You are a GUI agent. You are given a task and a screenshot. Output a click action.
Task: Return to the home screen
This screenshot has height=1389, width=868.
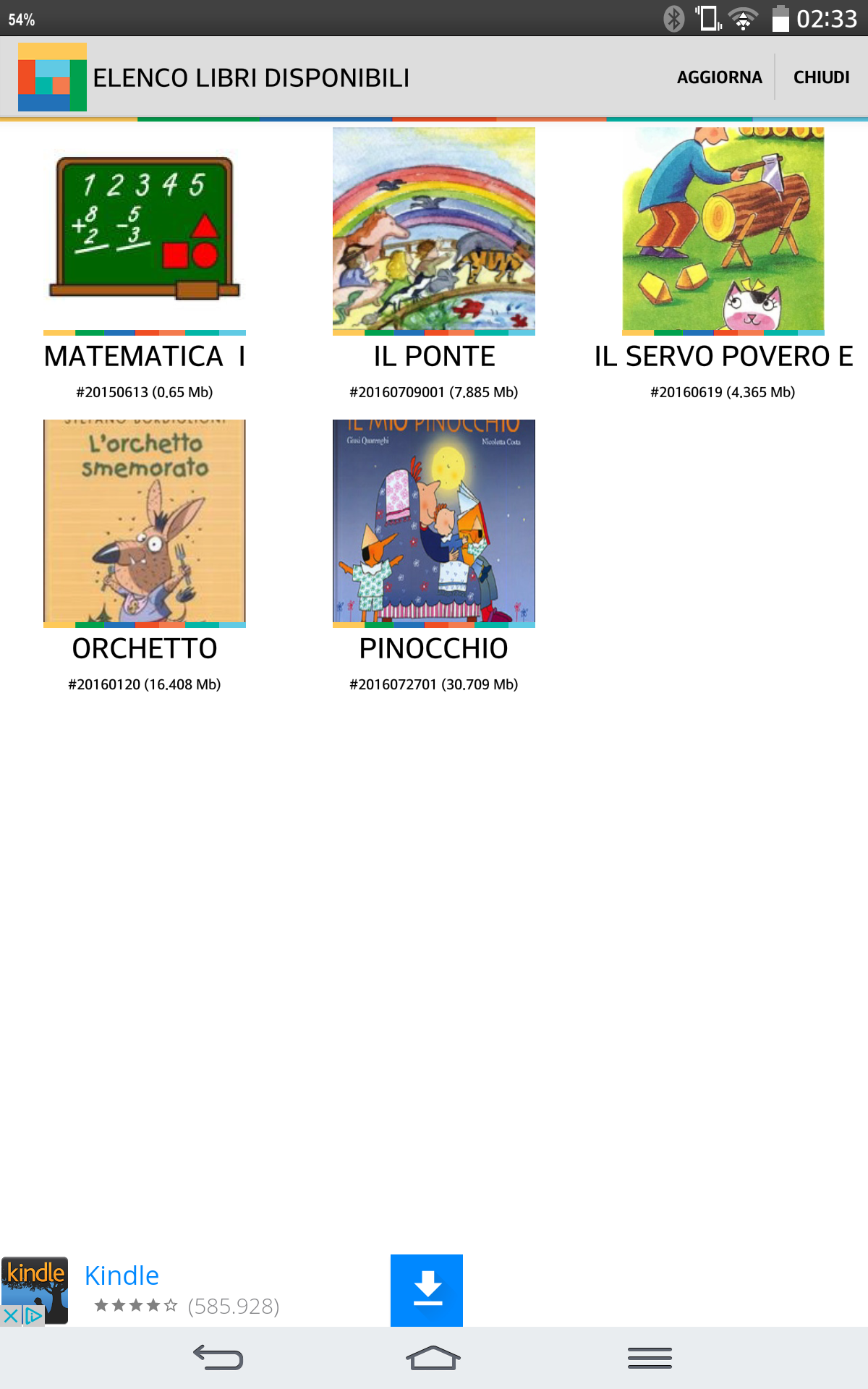click(433, 1357)
